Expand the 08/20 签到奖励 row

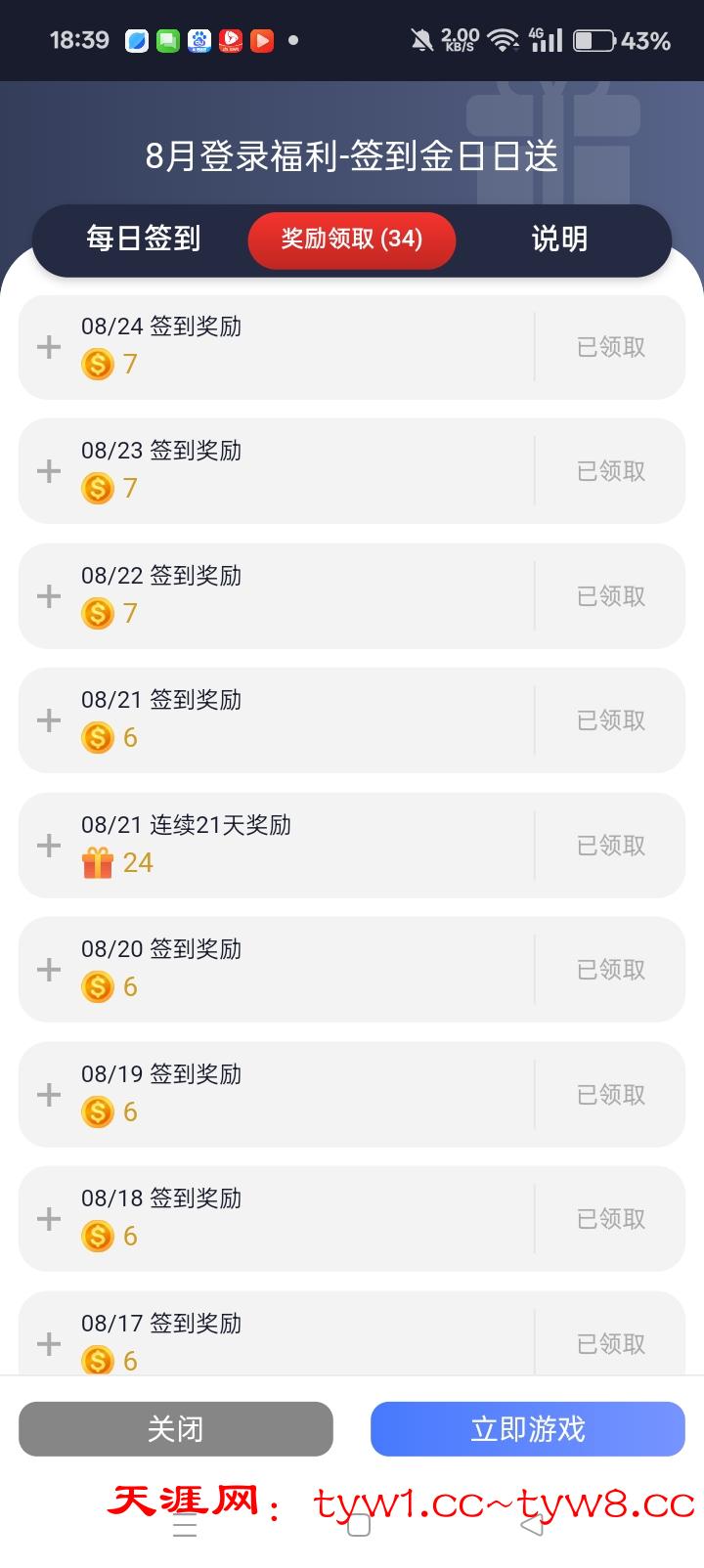(x=49, y=970)
